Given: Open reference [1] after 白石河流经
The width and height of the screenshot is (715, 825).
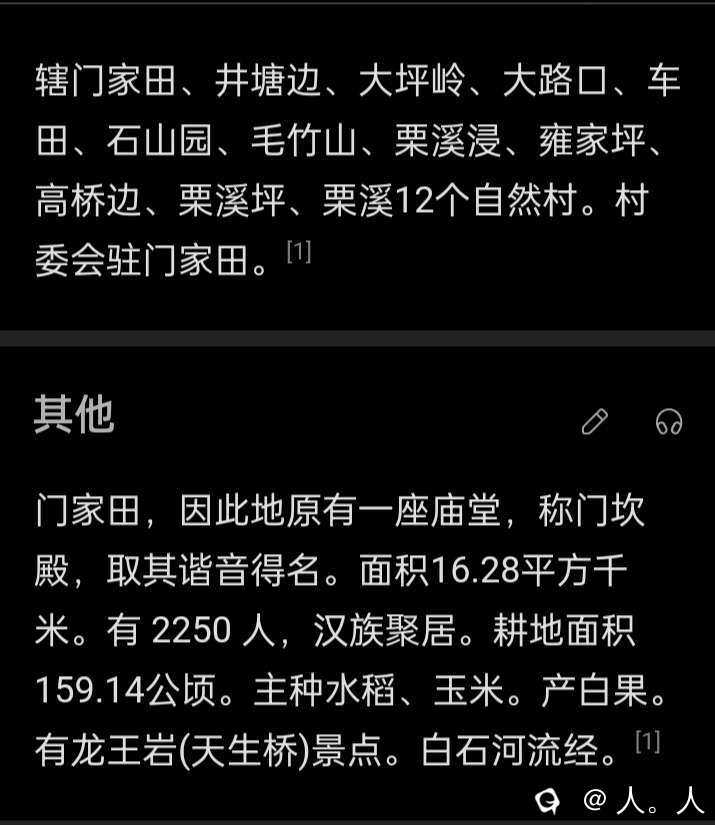Looking at the screenshot, I should (x=648, y=741).
